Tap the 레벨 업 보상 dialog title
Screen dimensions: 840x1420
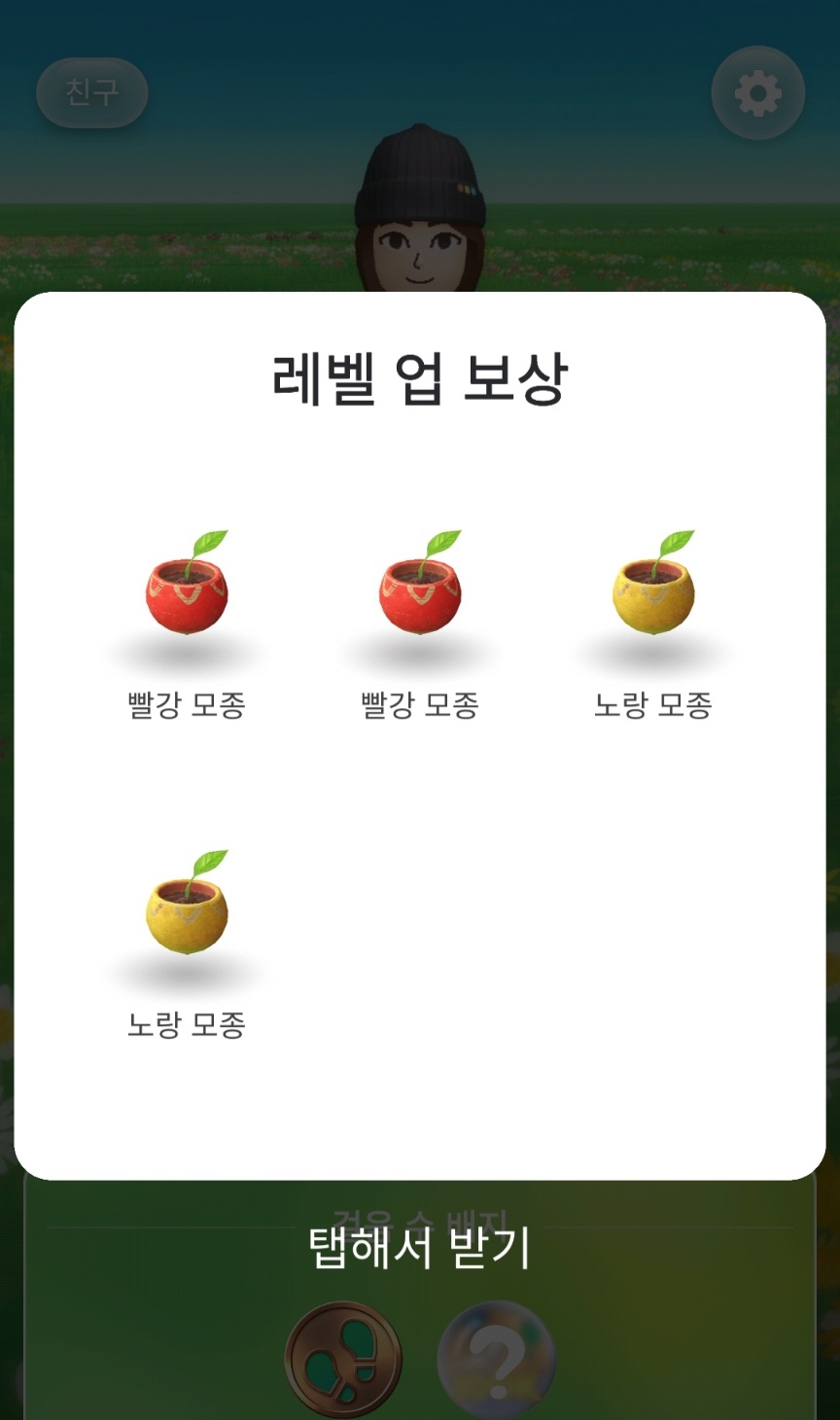[x=420, y=377]
